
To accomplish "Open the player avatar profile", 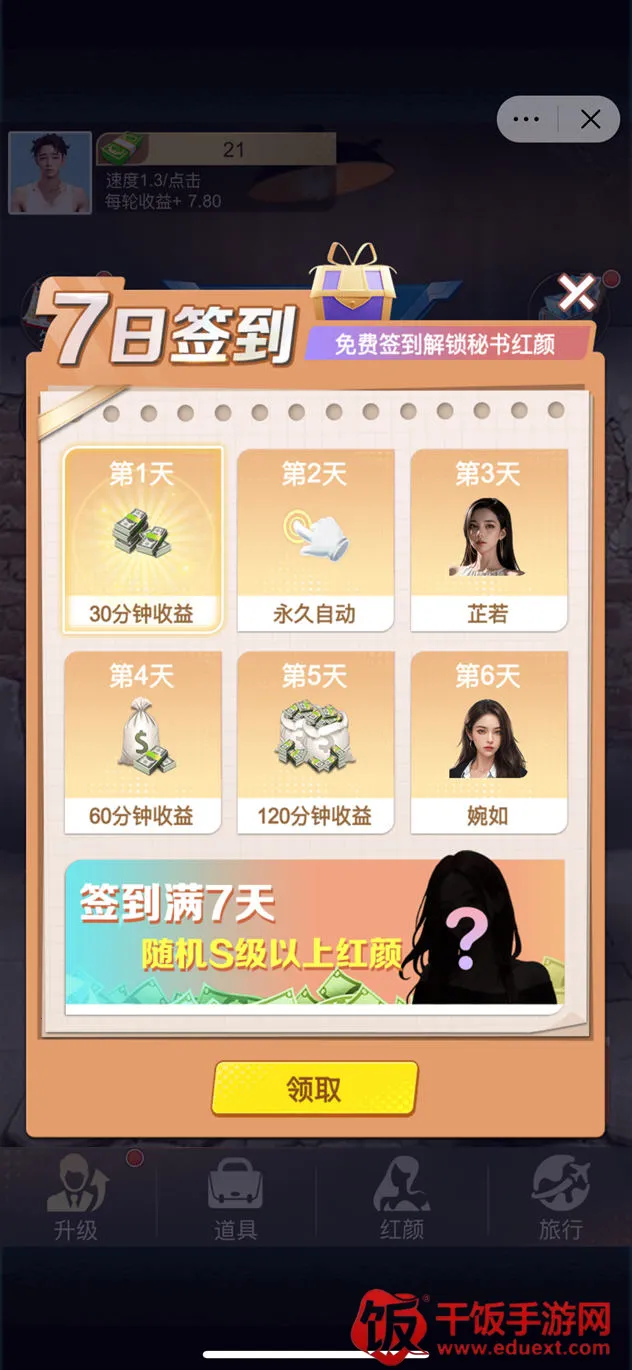I will click(x=50, y=172).
